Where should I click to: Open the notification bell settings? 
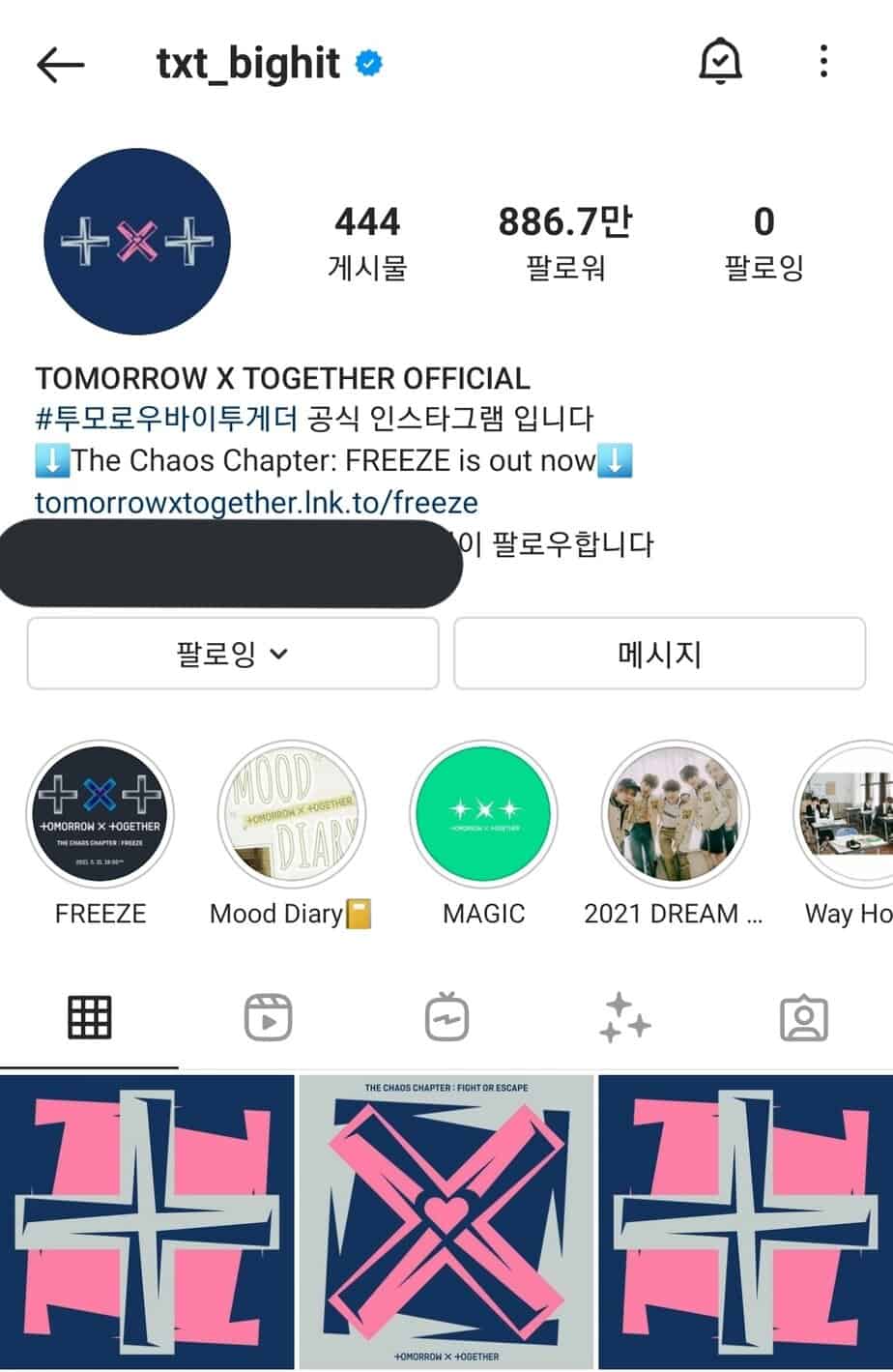(x=720, y=63)
